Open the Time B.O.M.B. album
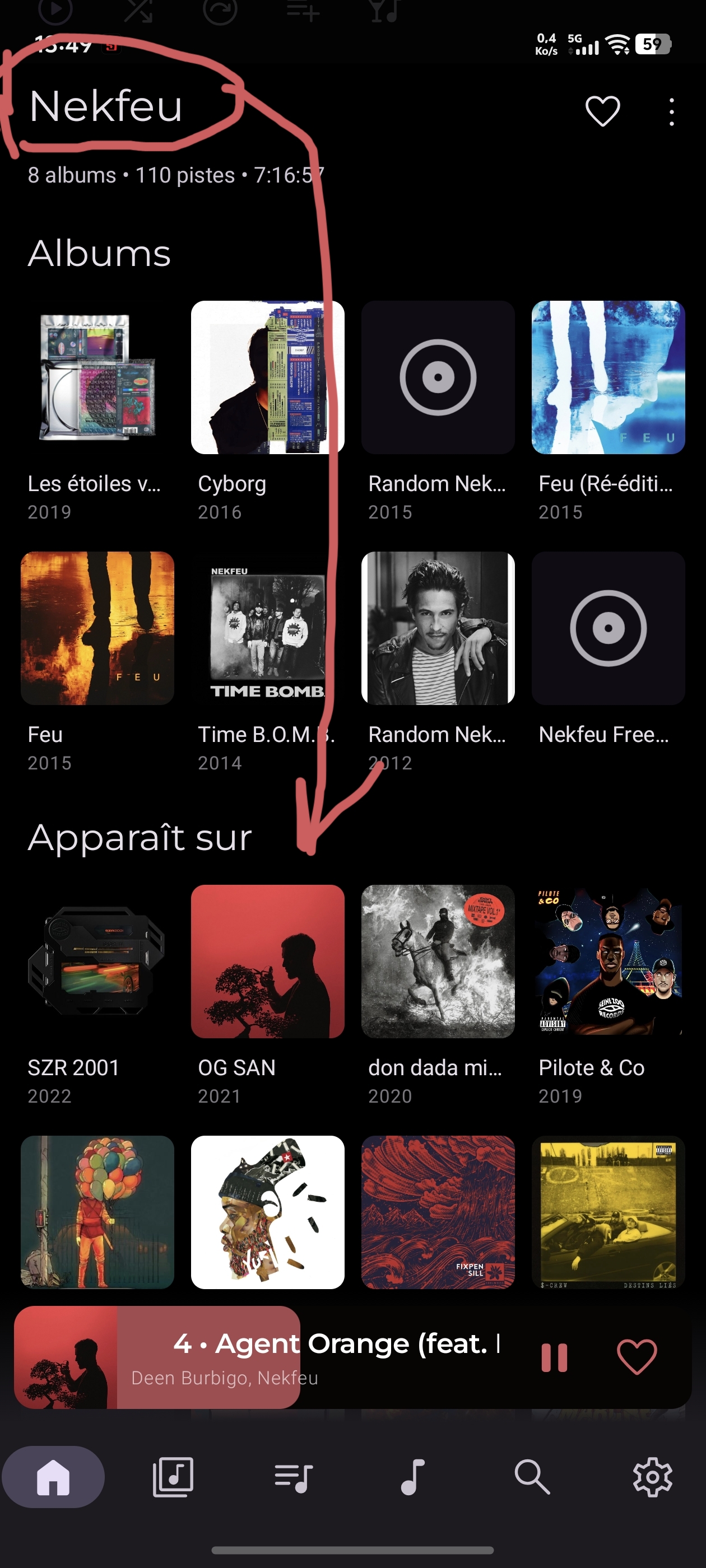Screen dimensions: 706x1568 (x=267, y=628)
